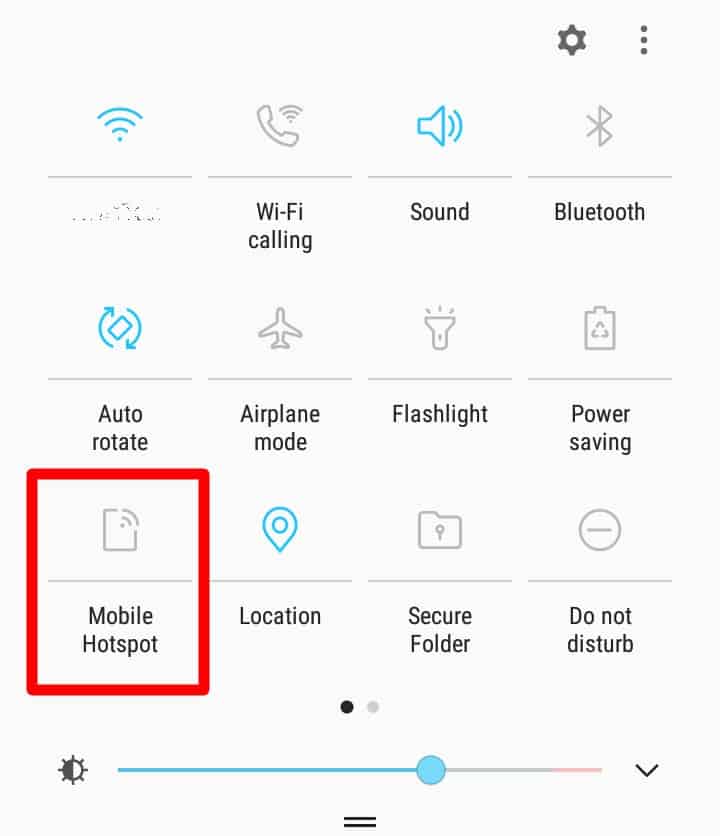Go to the second quick settings page dot

pyautogui.click(x=373, y=707)
